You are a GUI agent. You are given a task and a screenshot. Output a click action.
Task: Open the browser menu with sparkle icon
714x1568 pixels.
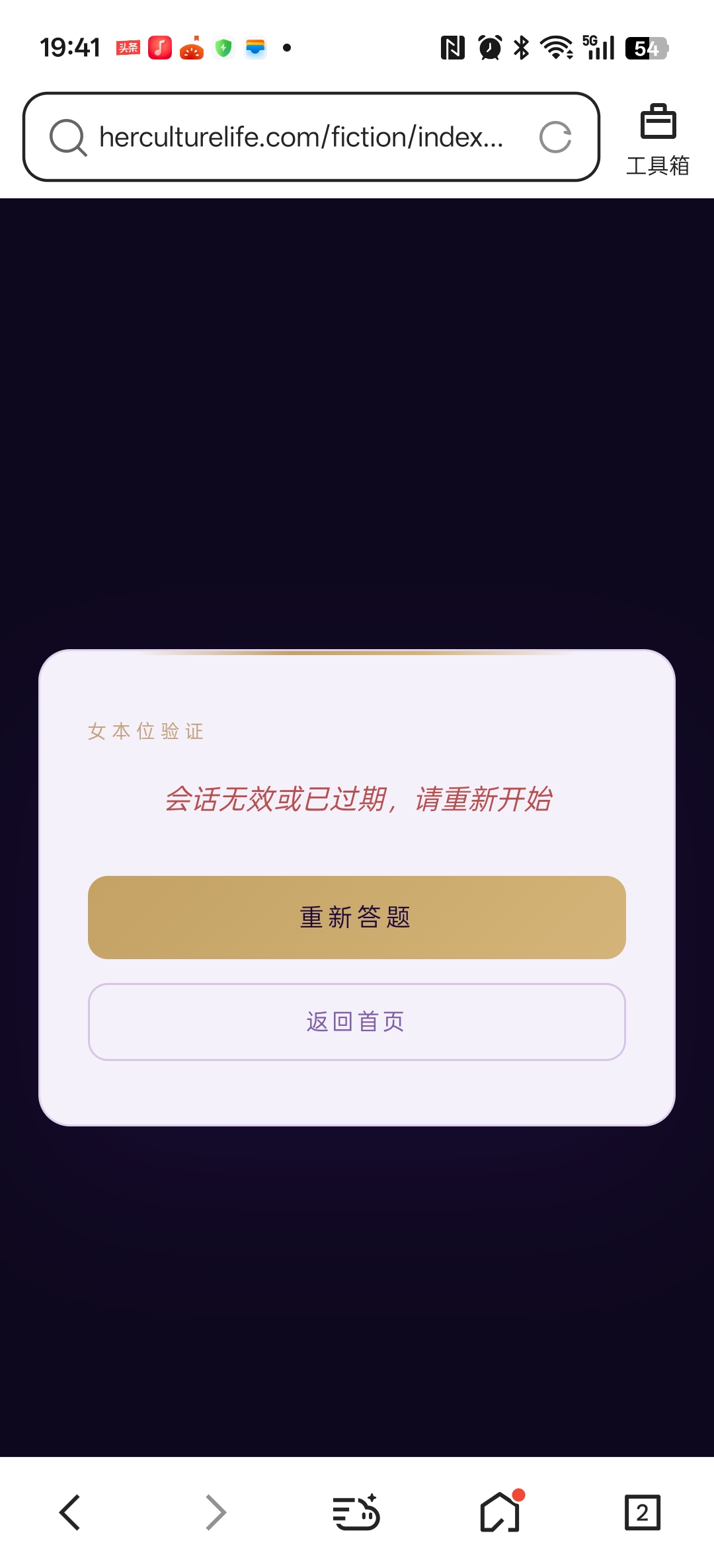(356, 1512)
